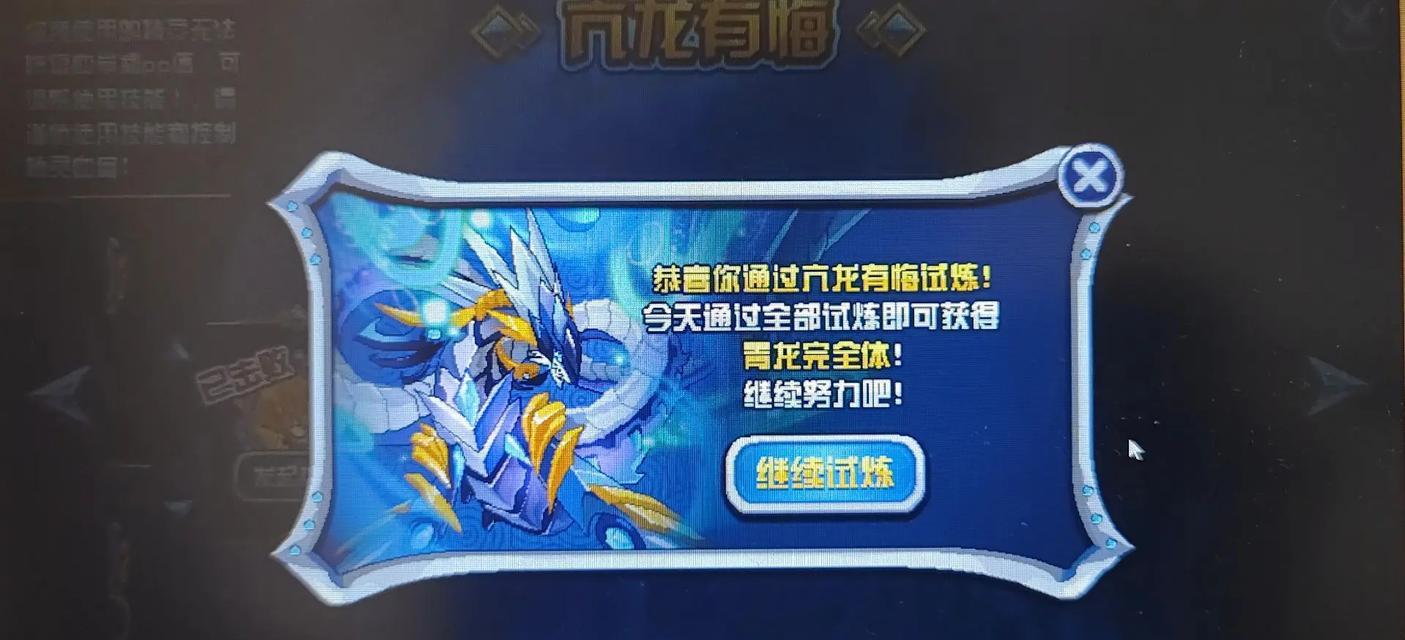Screen dimensions: 1405x640
Task: Tap the 继续试炼 button
Action: pyautogui.click(x=823, y=473)
